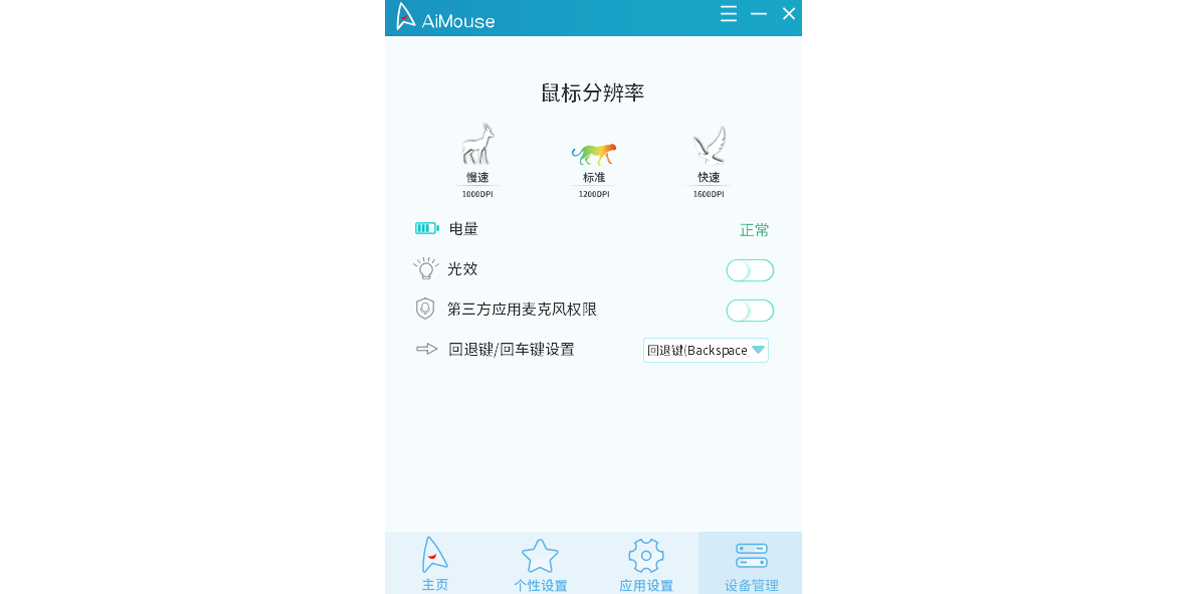The width and height of the screenshot is (1188, 594).
Task: Expand the 回退键/回车键设置 dropdown
Action: click(x=706, y=350)
